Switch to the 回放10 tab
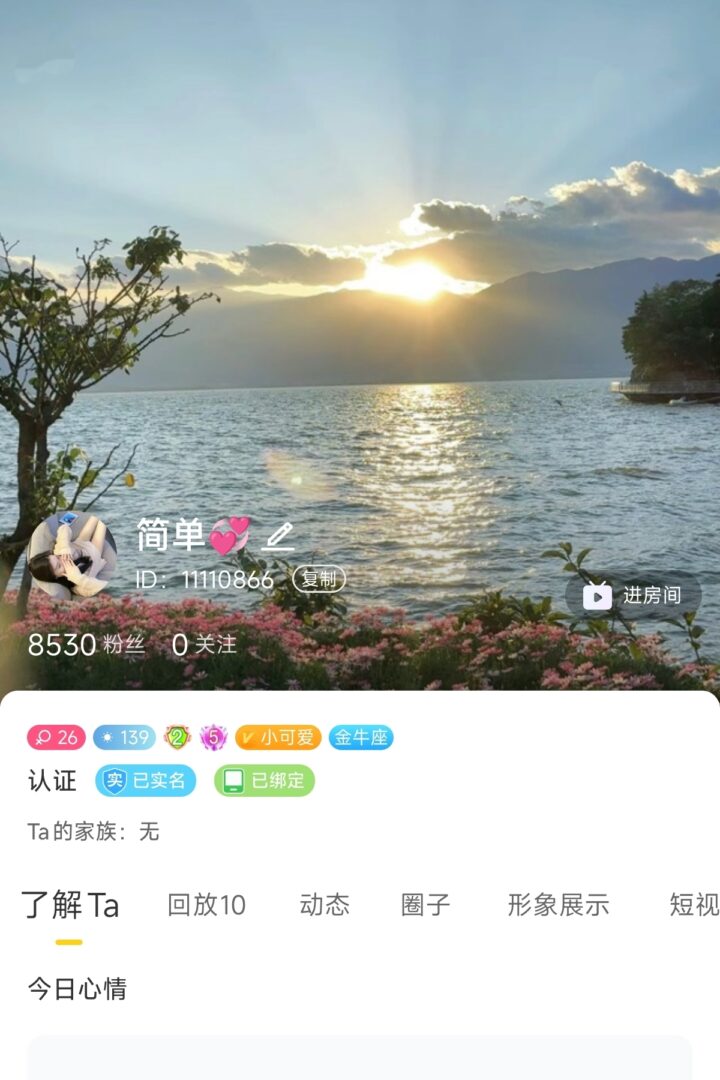The image size is (720, 1080). tap(206, 906)
